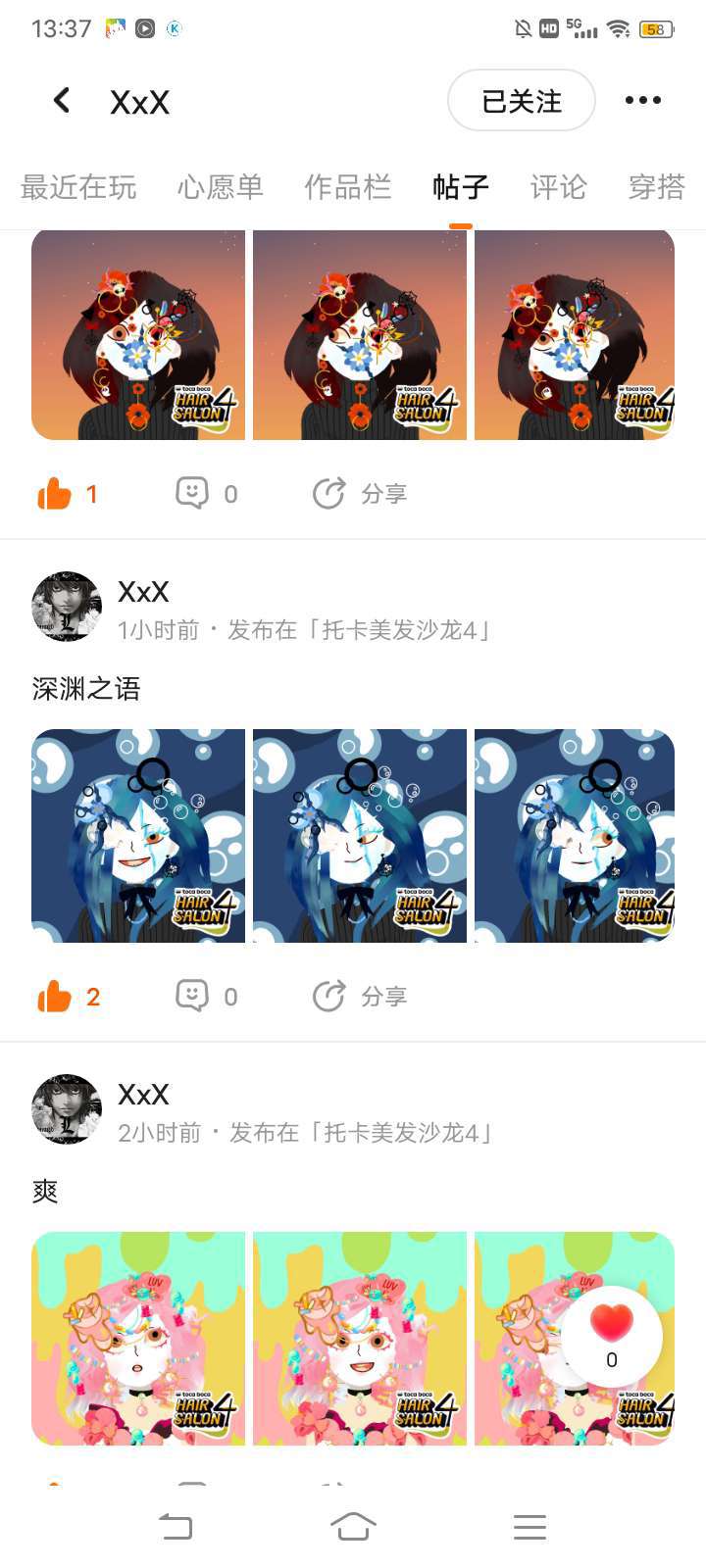Tap the system home button
The height and width of the screenshot is (1568, 706).
[x=353, y=1526]
